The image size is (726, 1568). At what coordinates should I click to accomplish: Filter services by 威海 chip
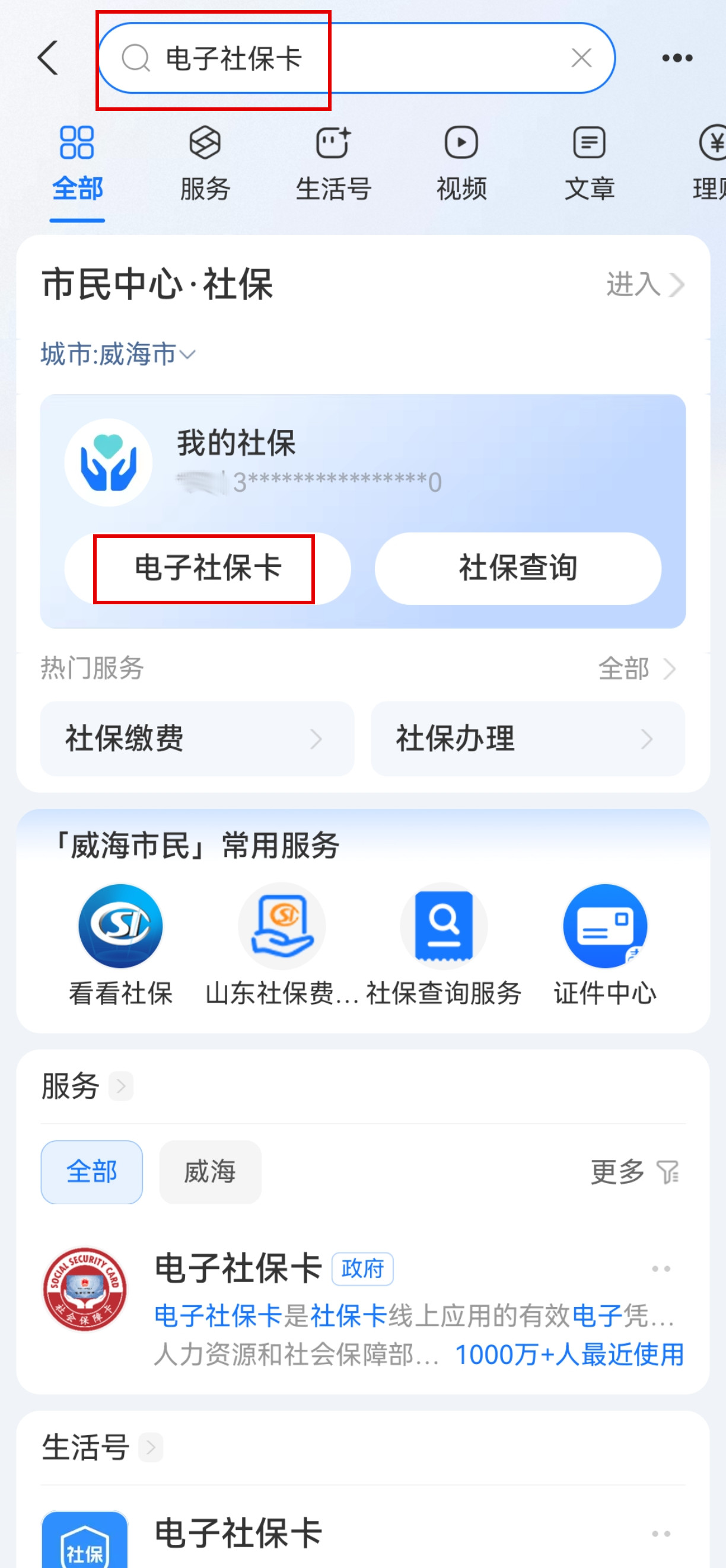[x=210, y=1172]
